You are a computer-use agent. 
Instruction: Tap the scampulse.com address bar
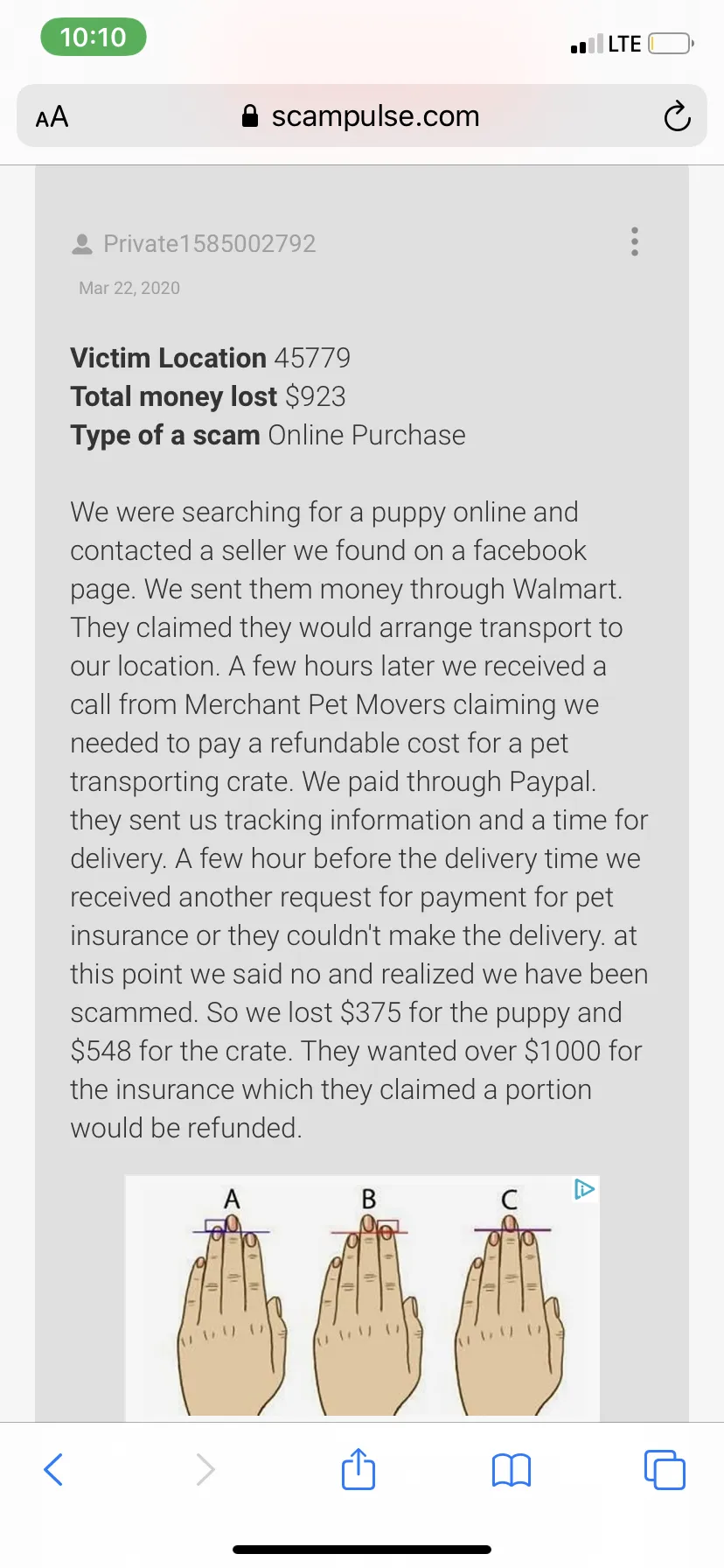[x=361, y=115]
